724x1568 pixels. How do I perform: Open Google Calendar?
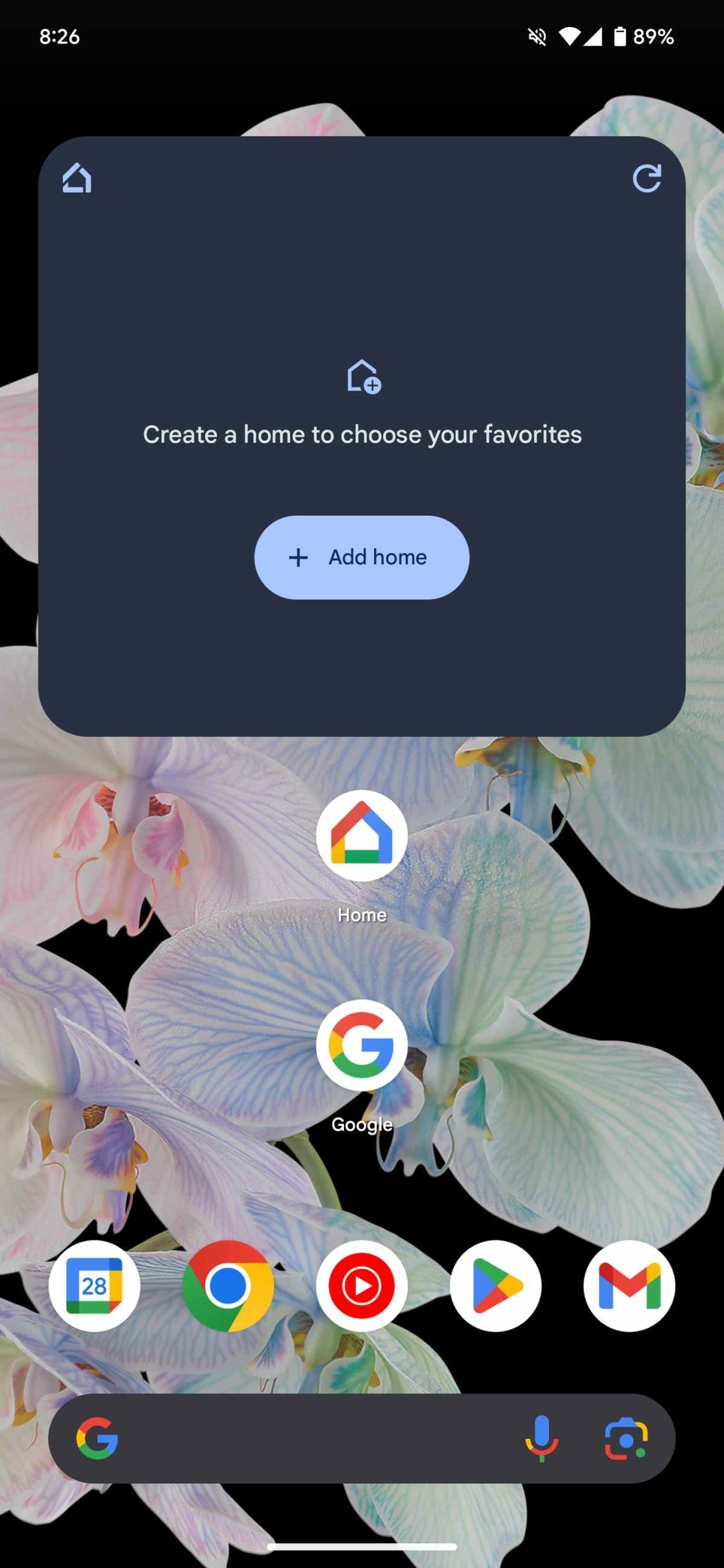point(94,1286)
